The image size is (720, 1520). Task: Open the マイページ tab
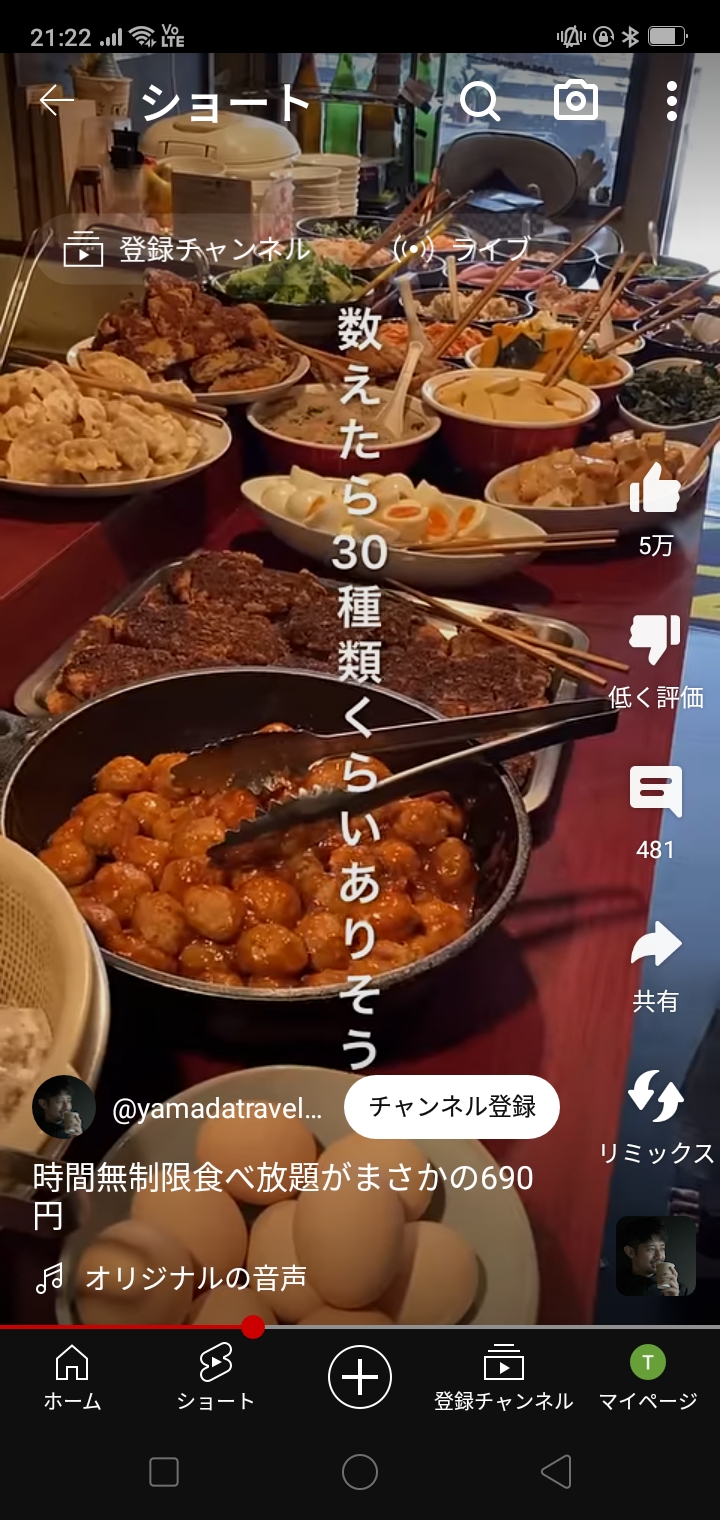pos(648,1377)
